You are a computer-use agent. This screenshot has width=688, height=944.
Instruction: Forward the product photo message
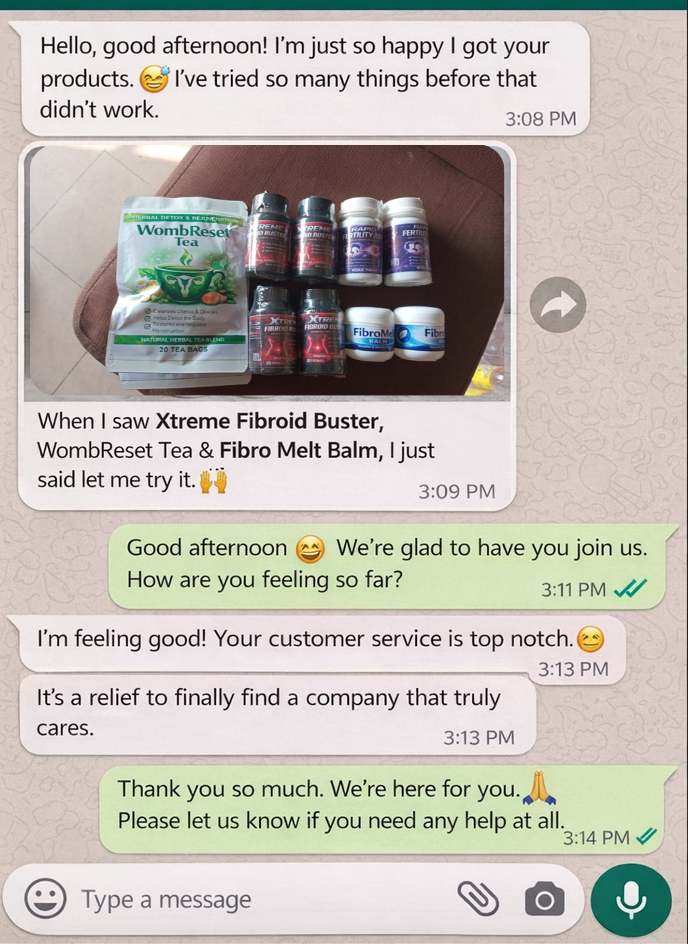click(558, 305)
